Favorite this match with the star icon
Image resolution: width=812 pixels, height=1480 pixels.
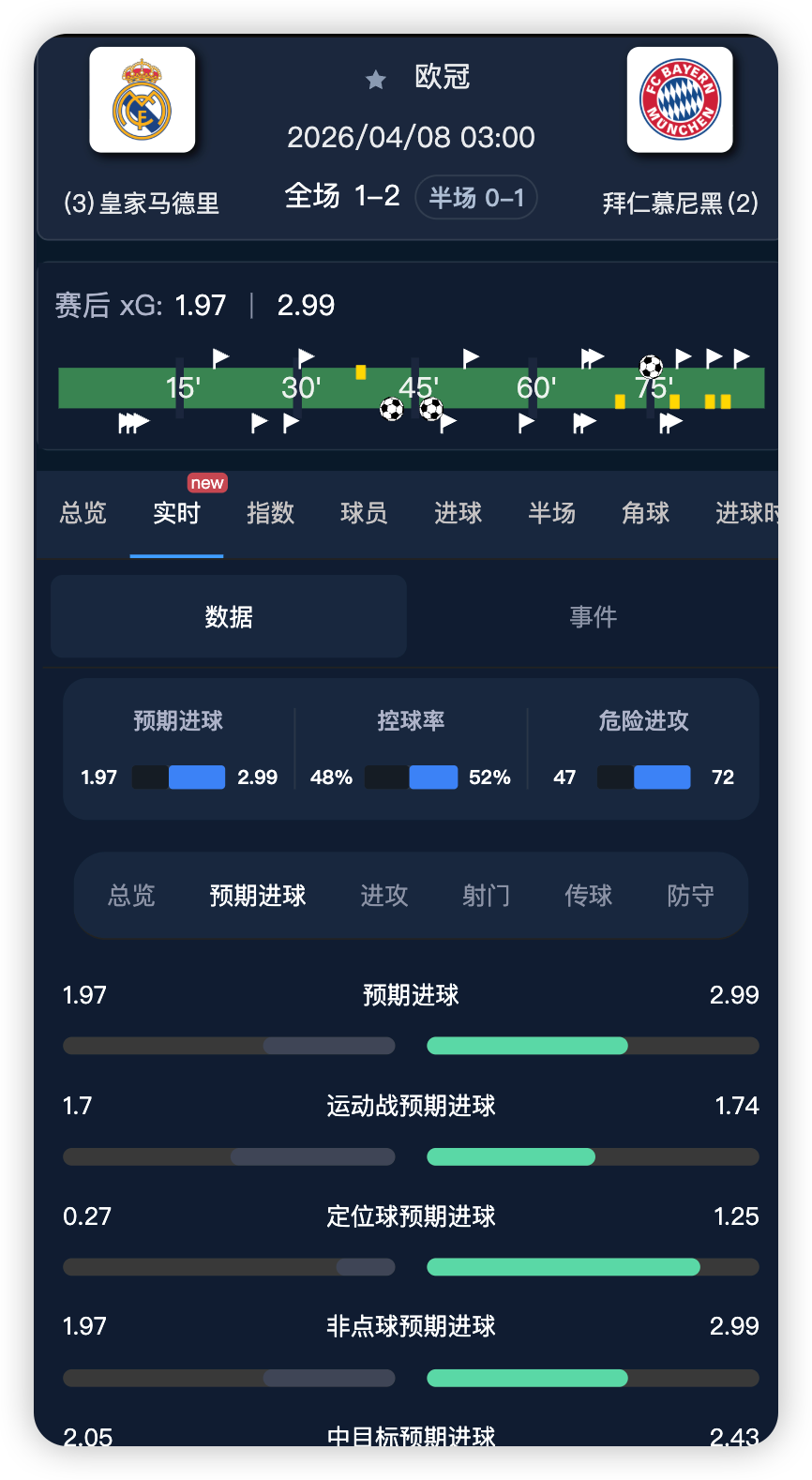pos(376,80)
